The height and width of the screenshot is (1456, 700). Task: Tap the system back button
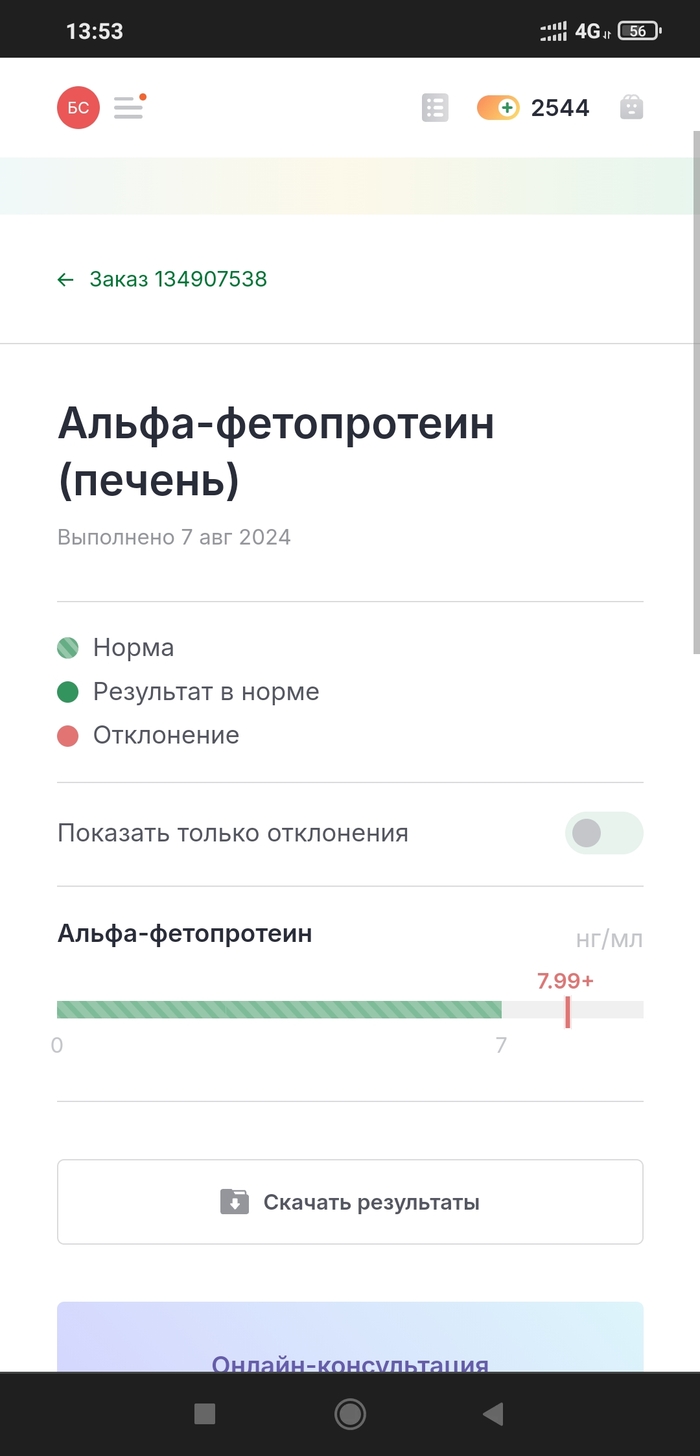click(492, 1413)
